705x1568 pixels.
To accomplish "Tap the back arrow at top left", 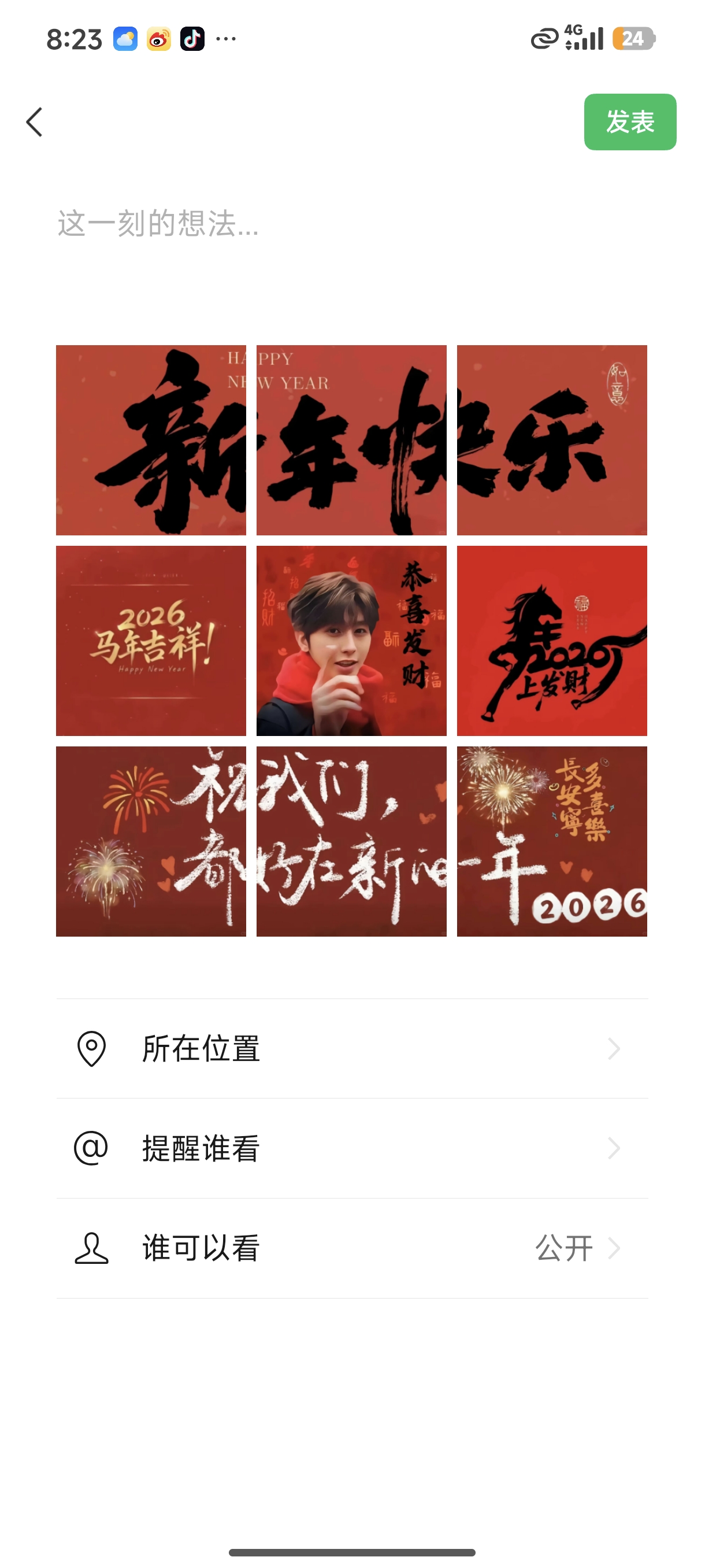I will [35, 121].
